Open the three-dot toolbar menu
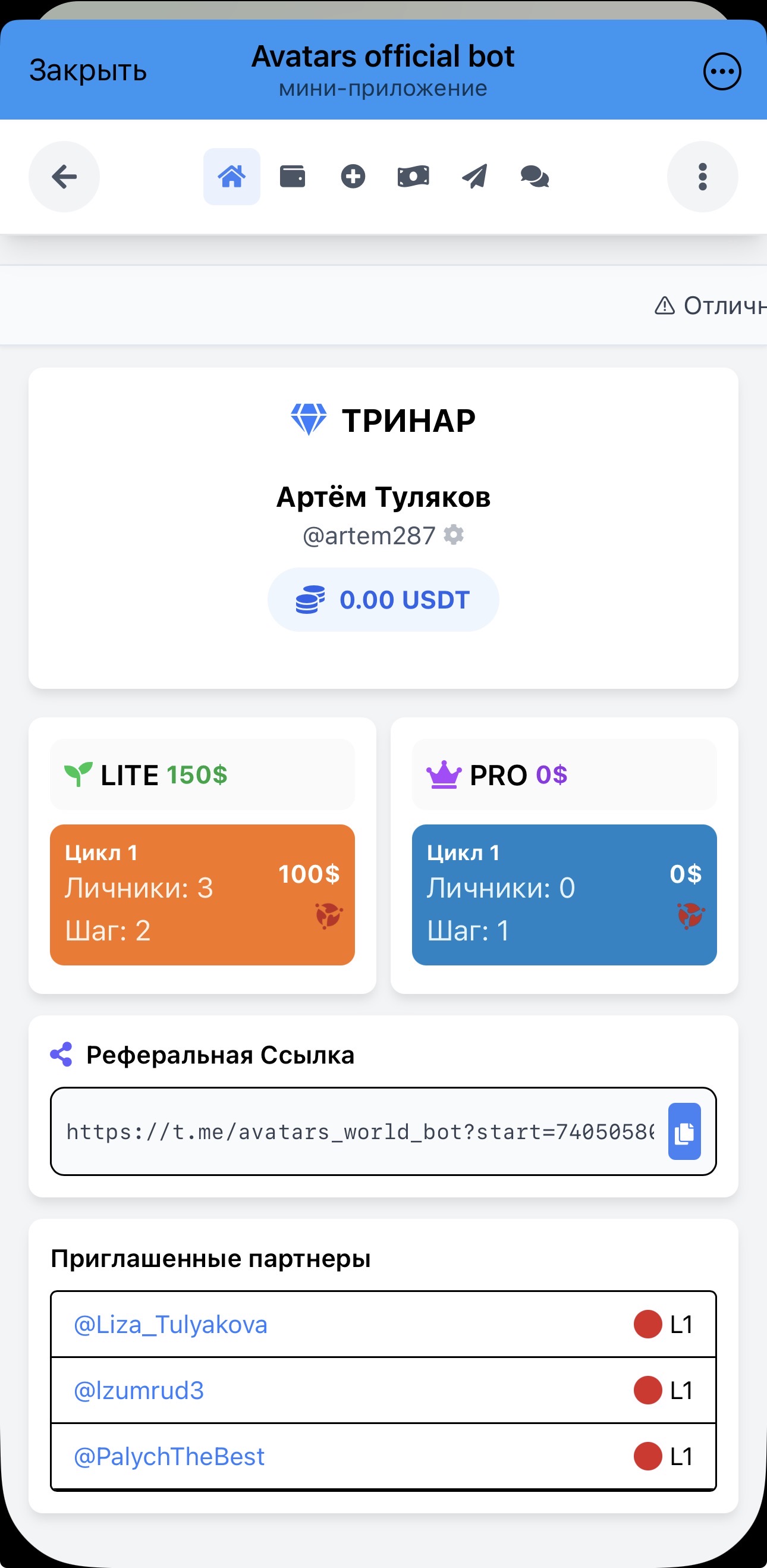Screen dimensions: 767x1568 (x=702, y=177)
